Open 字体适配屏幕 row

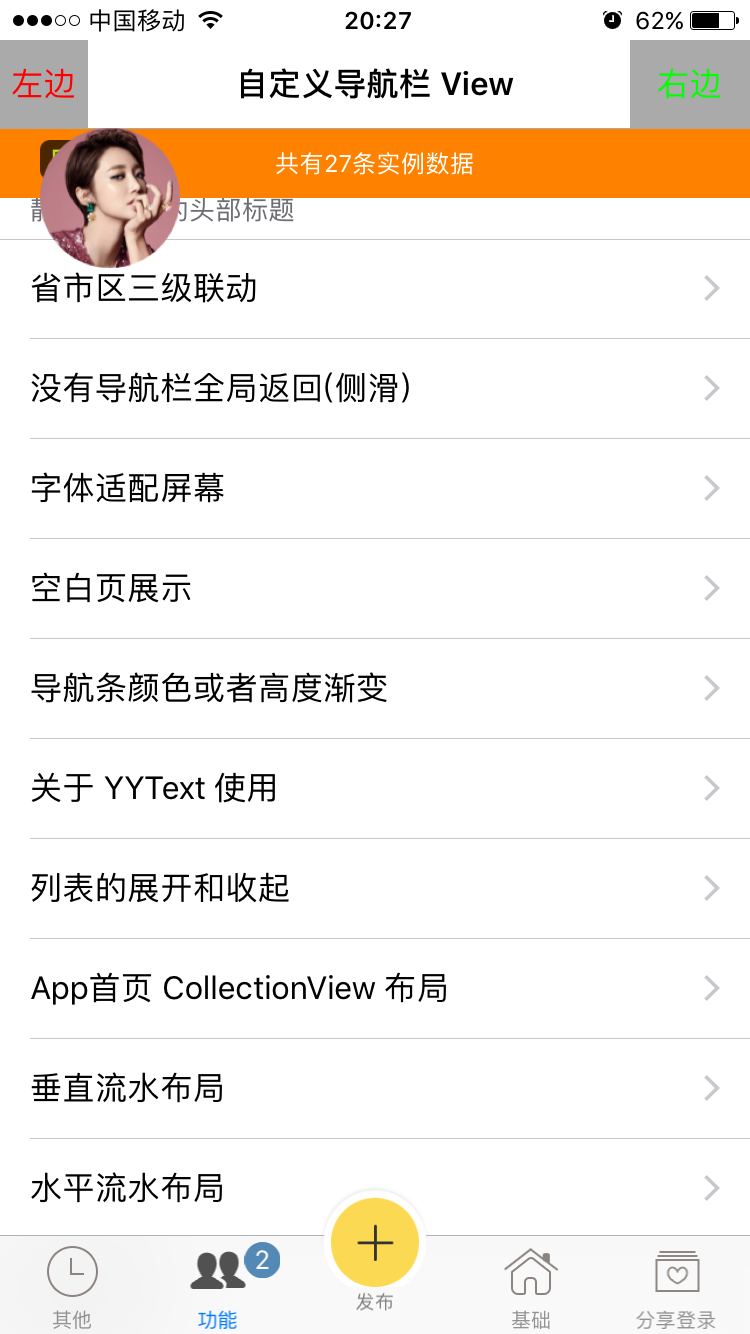point(375,489)
